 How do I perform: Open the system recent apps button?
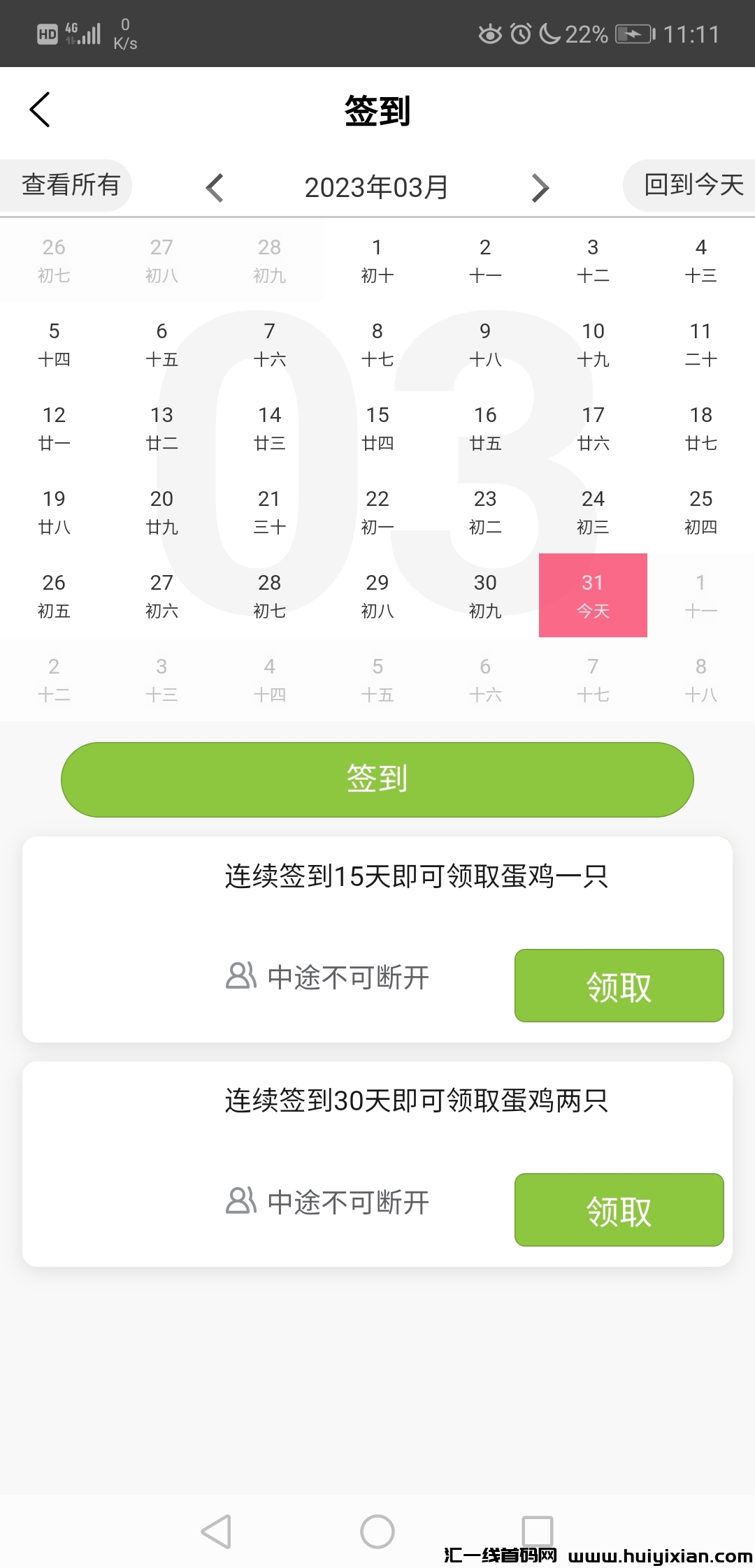tap(537, 1532)
